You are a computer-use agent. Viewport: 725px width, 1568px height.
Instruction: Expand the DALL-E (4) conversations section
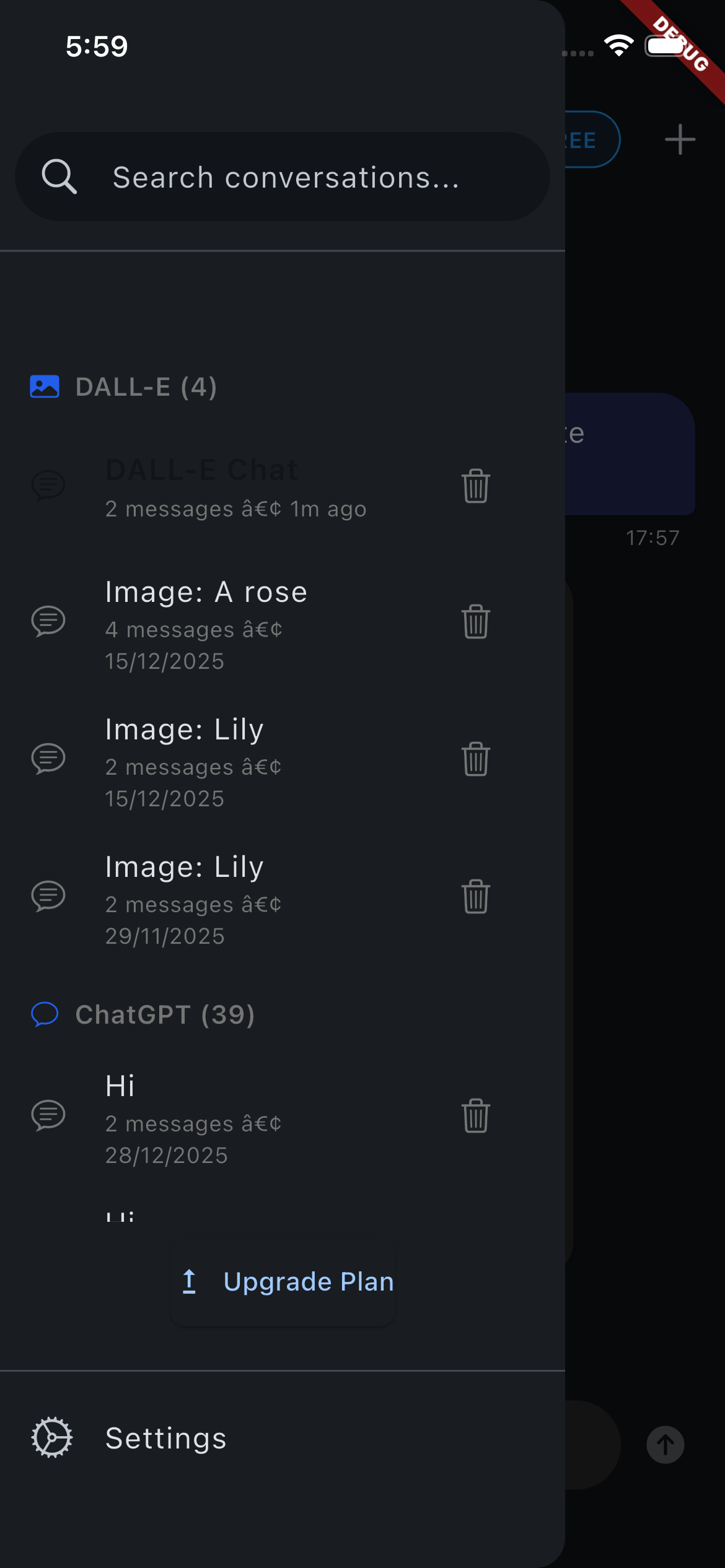coord(146,386)
